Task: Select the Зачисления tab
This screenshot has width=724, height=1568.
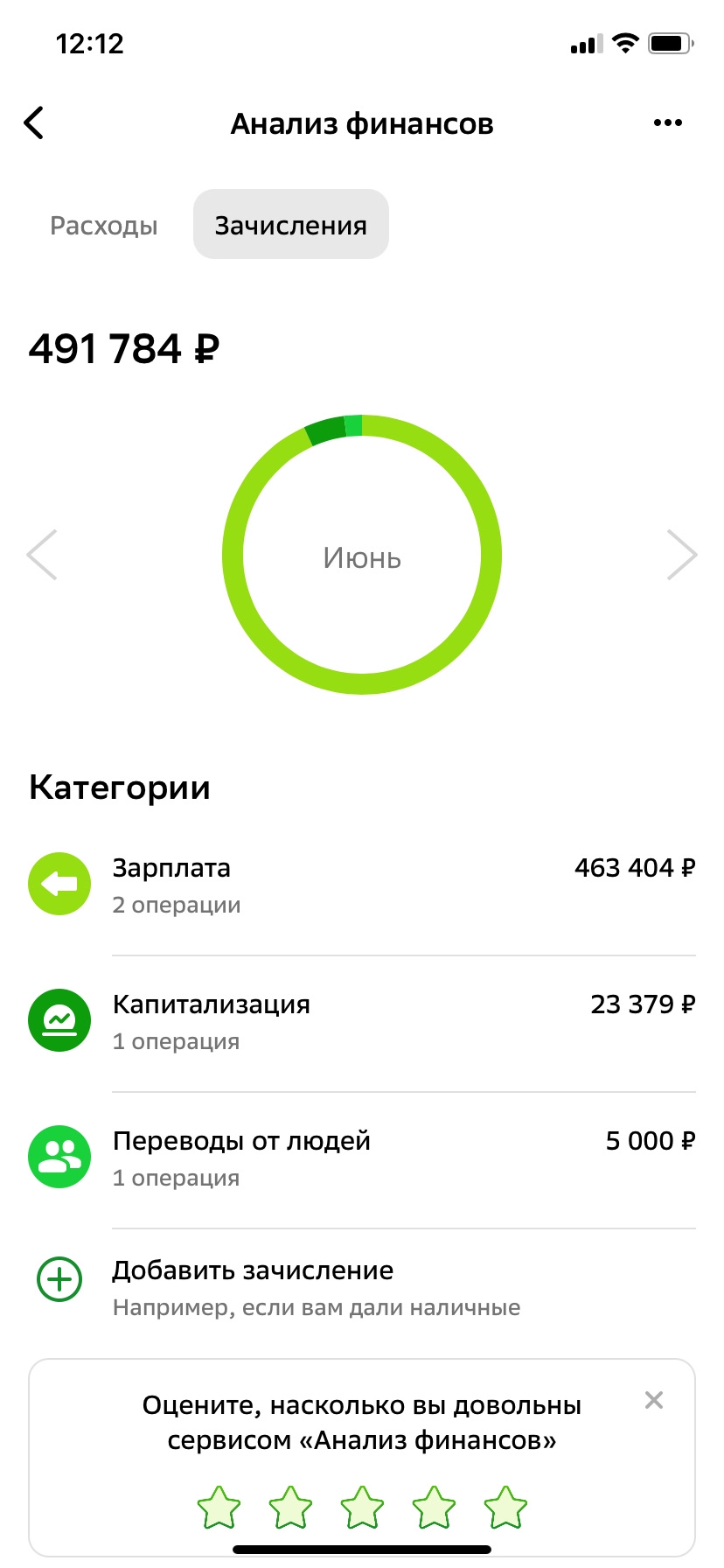Action: 291,225
